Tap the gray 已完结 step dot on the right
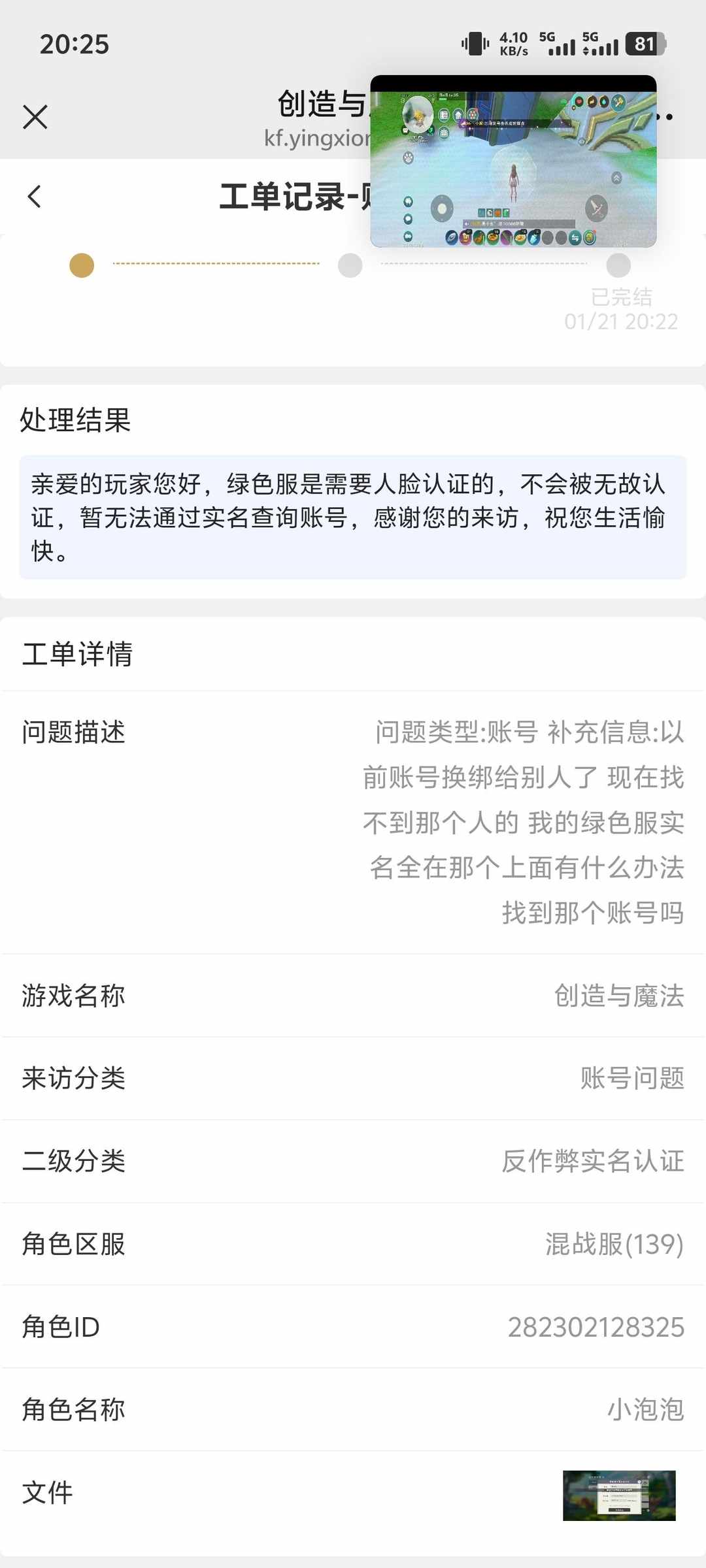This screenshot has width=706, height=1568. (617, 265)
